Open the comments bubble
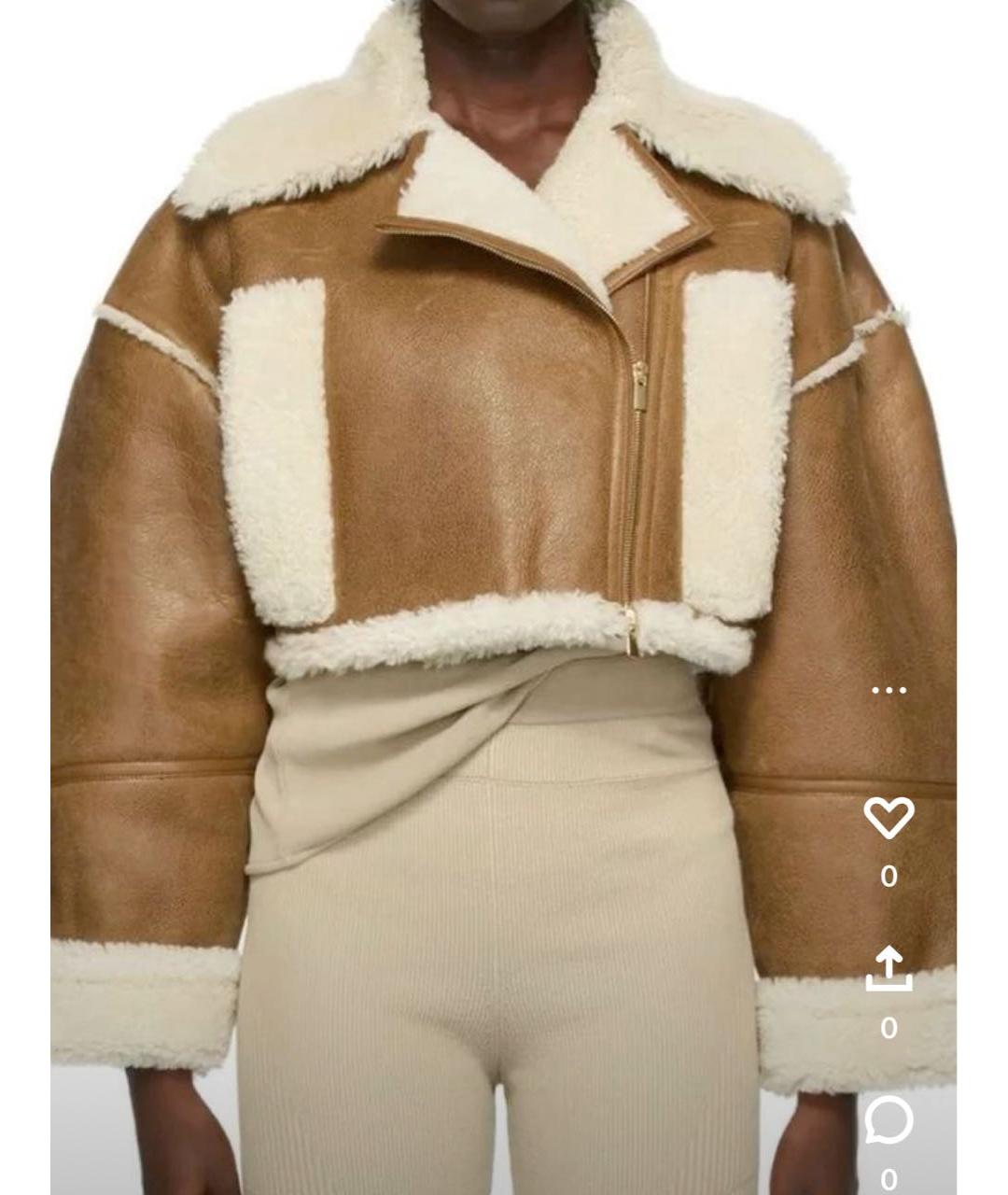The height and width of the screenshot is (1195, 1008). click(x=889, y=1119)
